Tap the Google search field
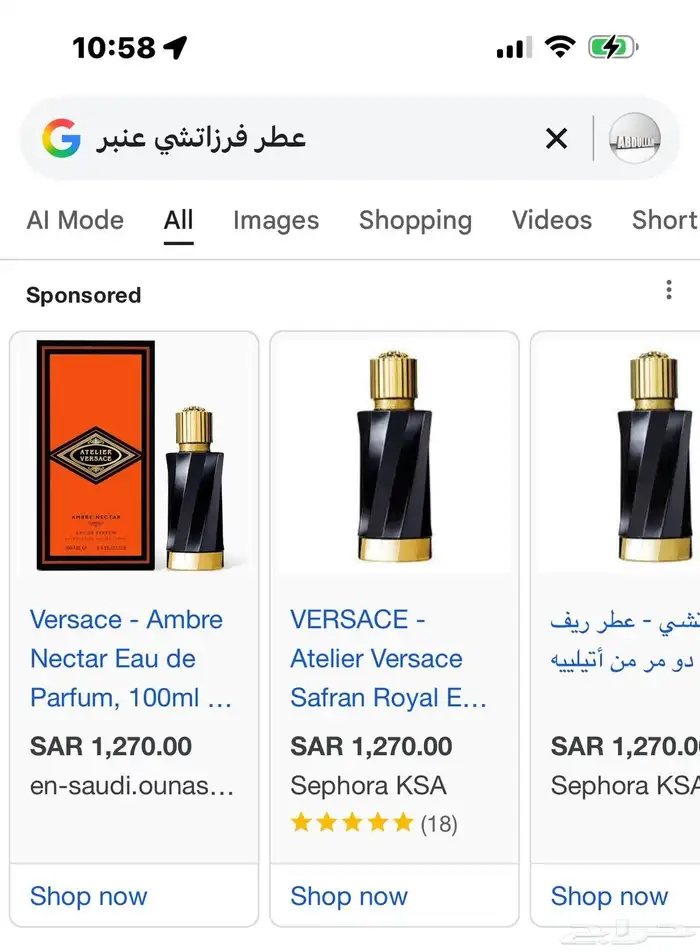 (x=300, y=138)
